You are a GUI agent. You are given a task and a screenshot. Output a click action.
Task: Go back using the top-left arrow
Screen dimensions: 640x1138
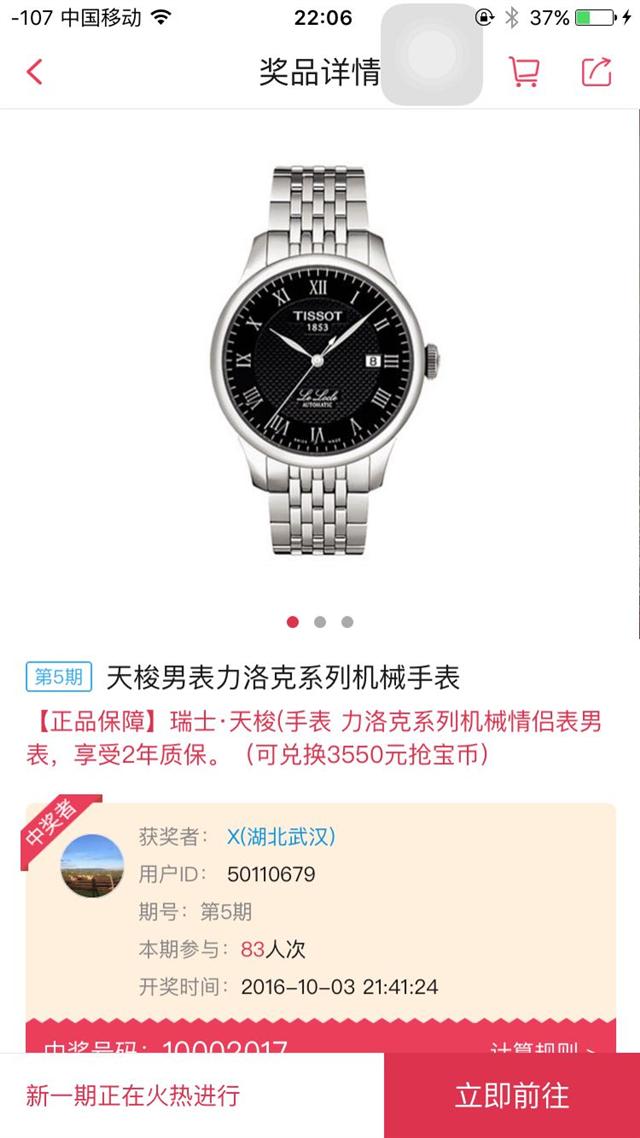(x=34, y=72)
